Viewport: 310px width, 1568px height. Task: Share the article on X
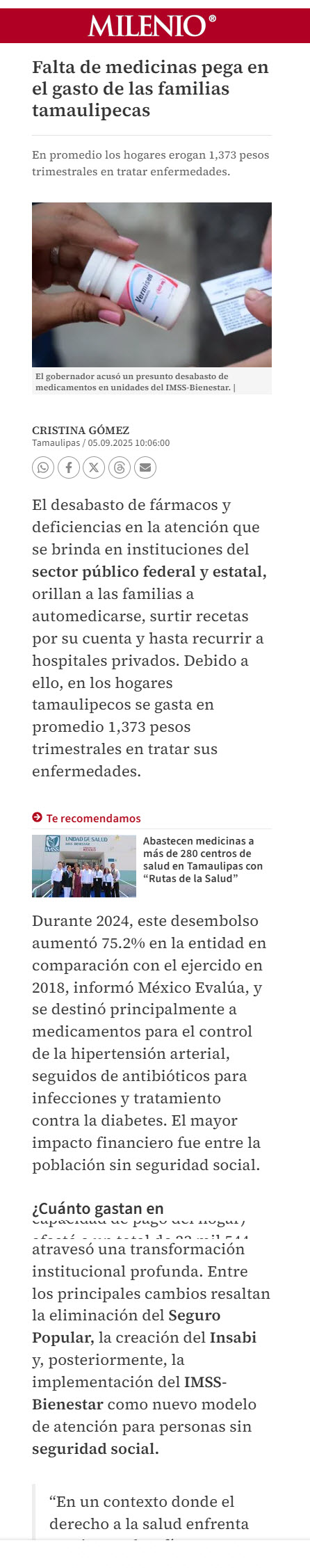point(94,467)
